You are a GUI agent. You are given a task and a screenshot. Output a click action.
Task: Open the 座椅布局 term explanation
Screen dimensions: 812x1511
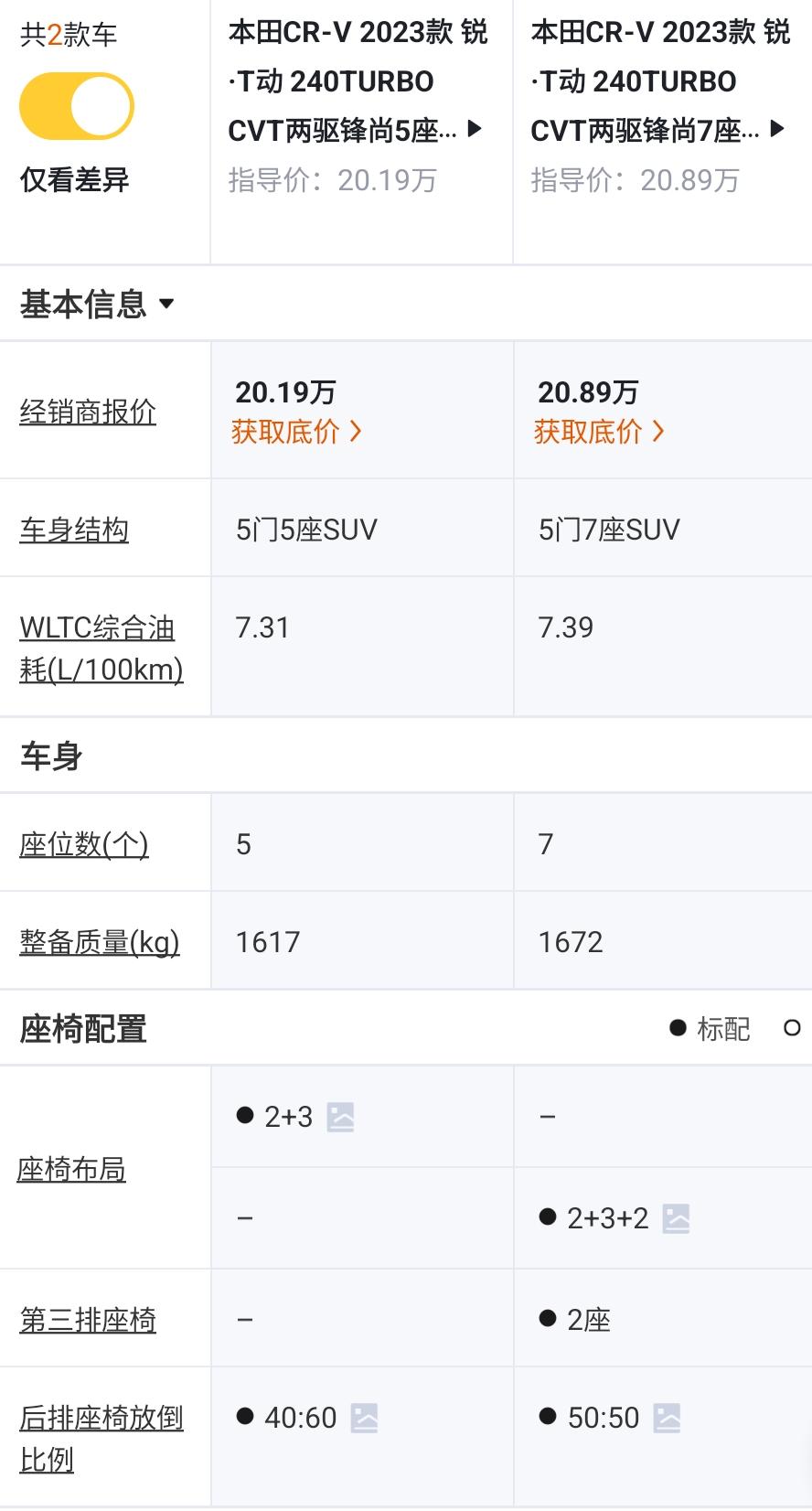pyautogui.click(x=71, y=1169)
